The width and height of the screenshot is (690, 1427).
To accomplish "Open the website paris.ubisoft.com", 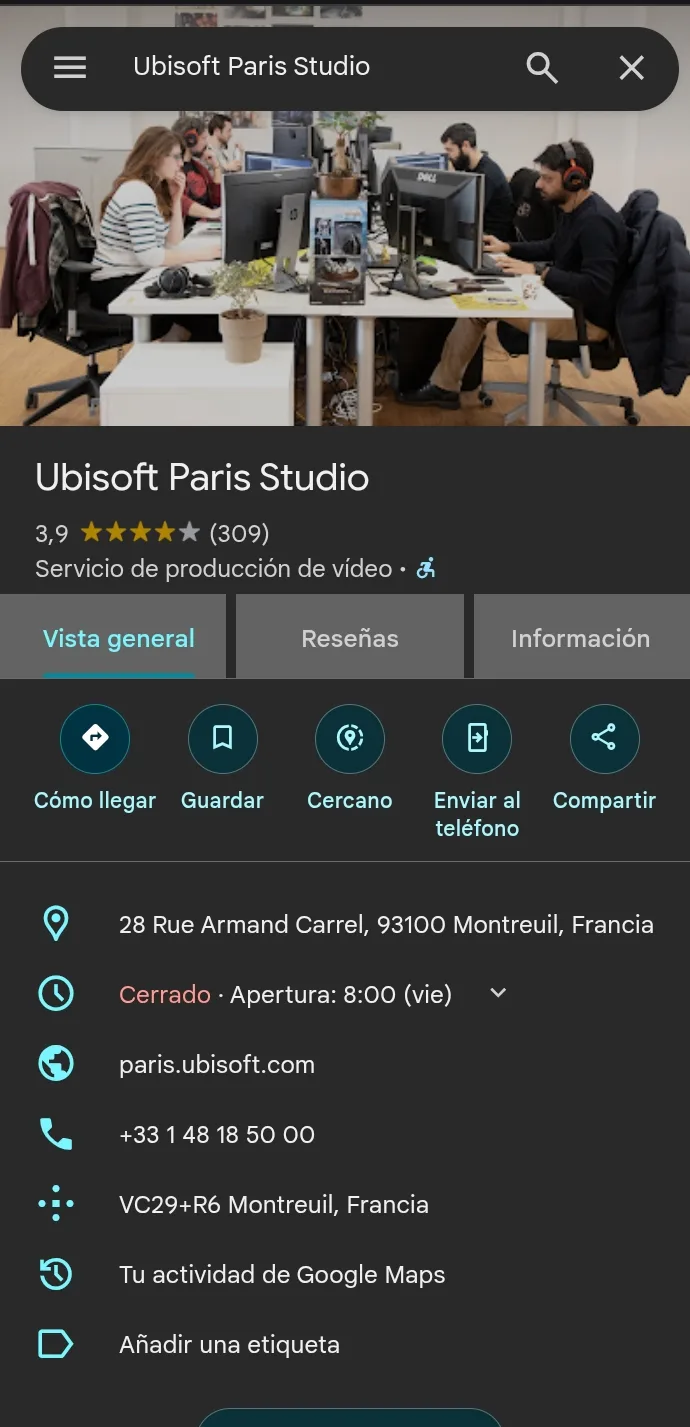I will click(x=217, y=1065).
